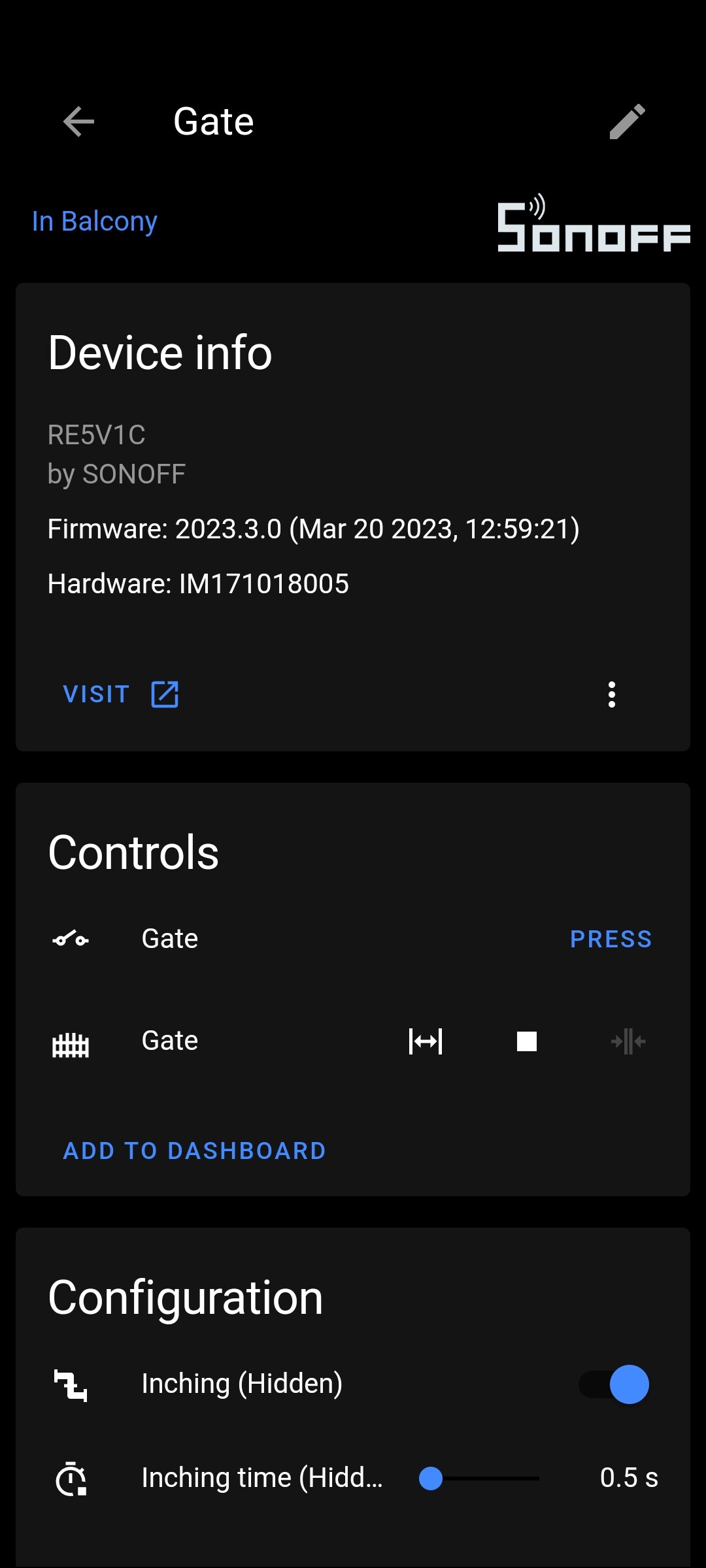Click the Gate label in the Controls card
The width and height of the screenshot is (706, 1568).
click(169, 939)
